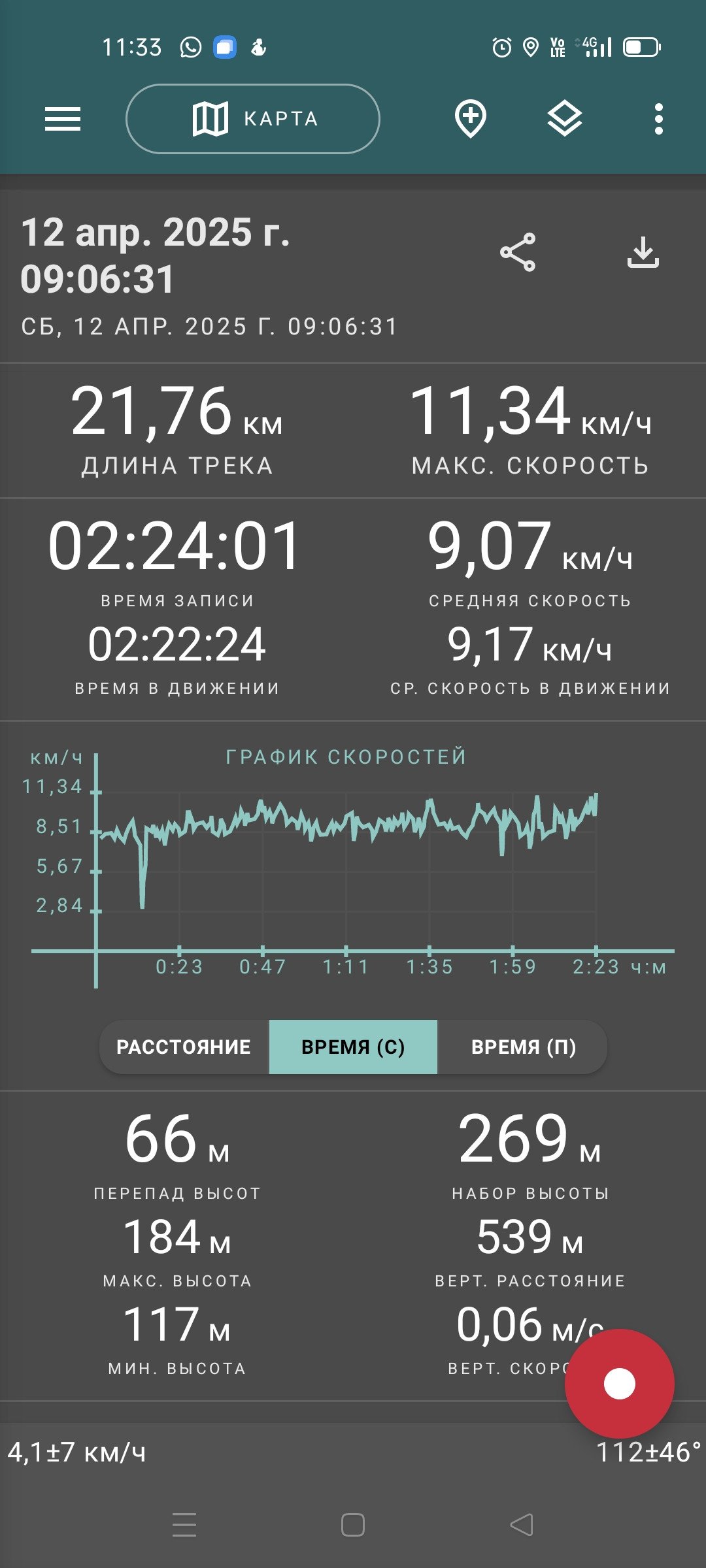Start recording with the red button

(620, 1383)
